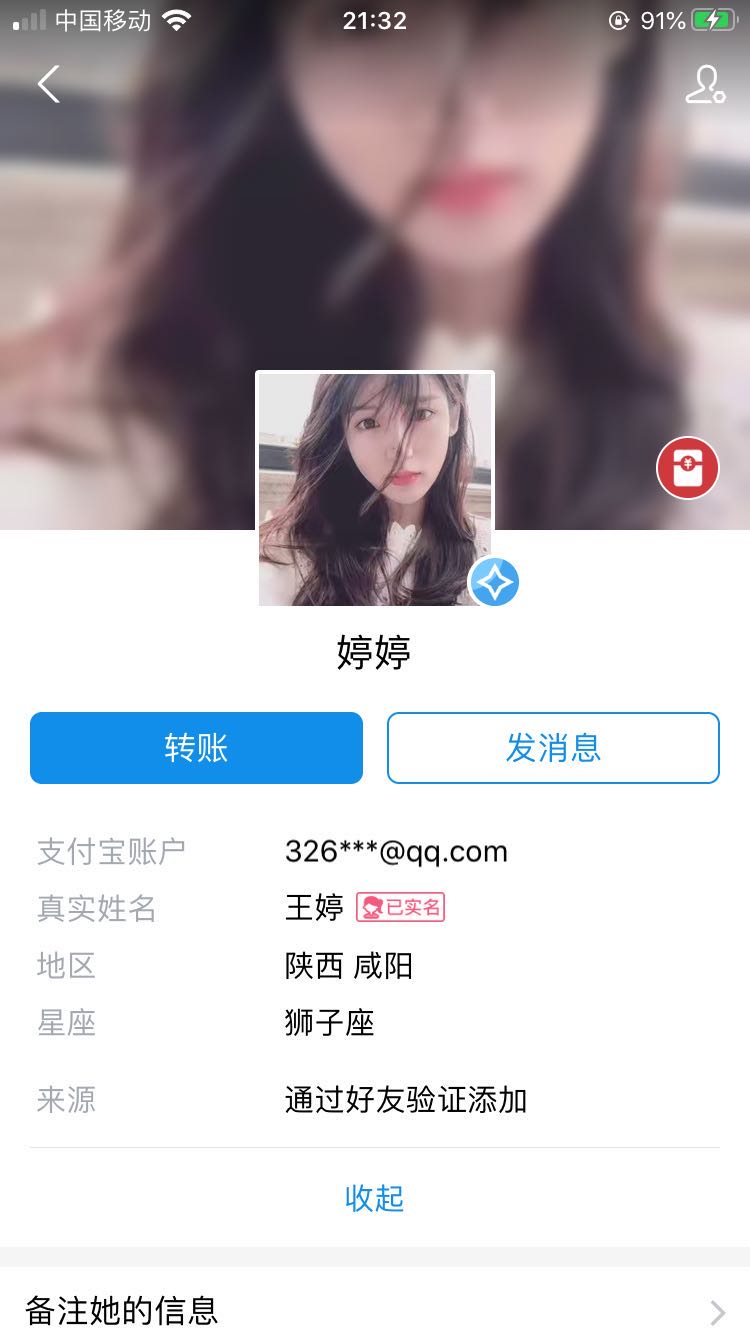This screenshot has height=1334, width=750.
Task: Collapse details with 收起
Action: [x=374, y=1198]
